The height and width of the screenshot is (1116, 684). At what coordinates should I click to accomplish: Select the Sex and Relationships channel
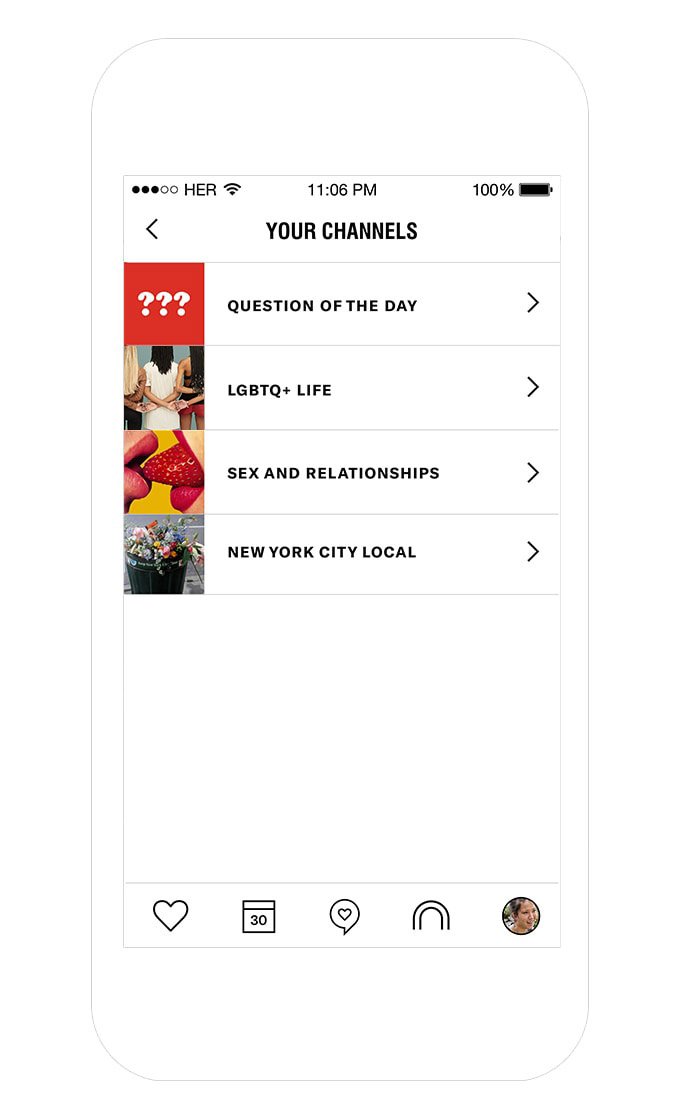[x=341, y=473]
